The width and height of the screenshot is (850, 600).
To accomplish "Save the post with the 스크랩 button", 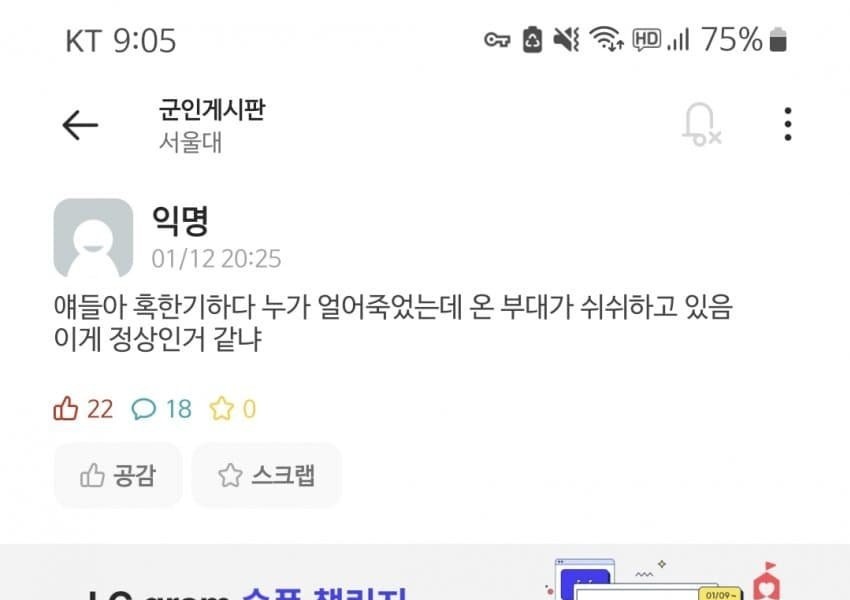I will (x=267, y=475).
